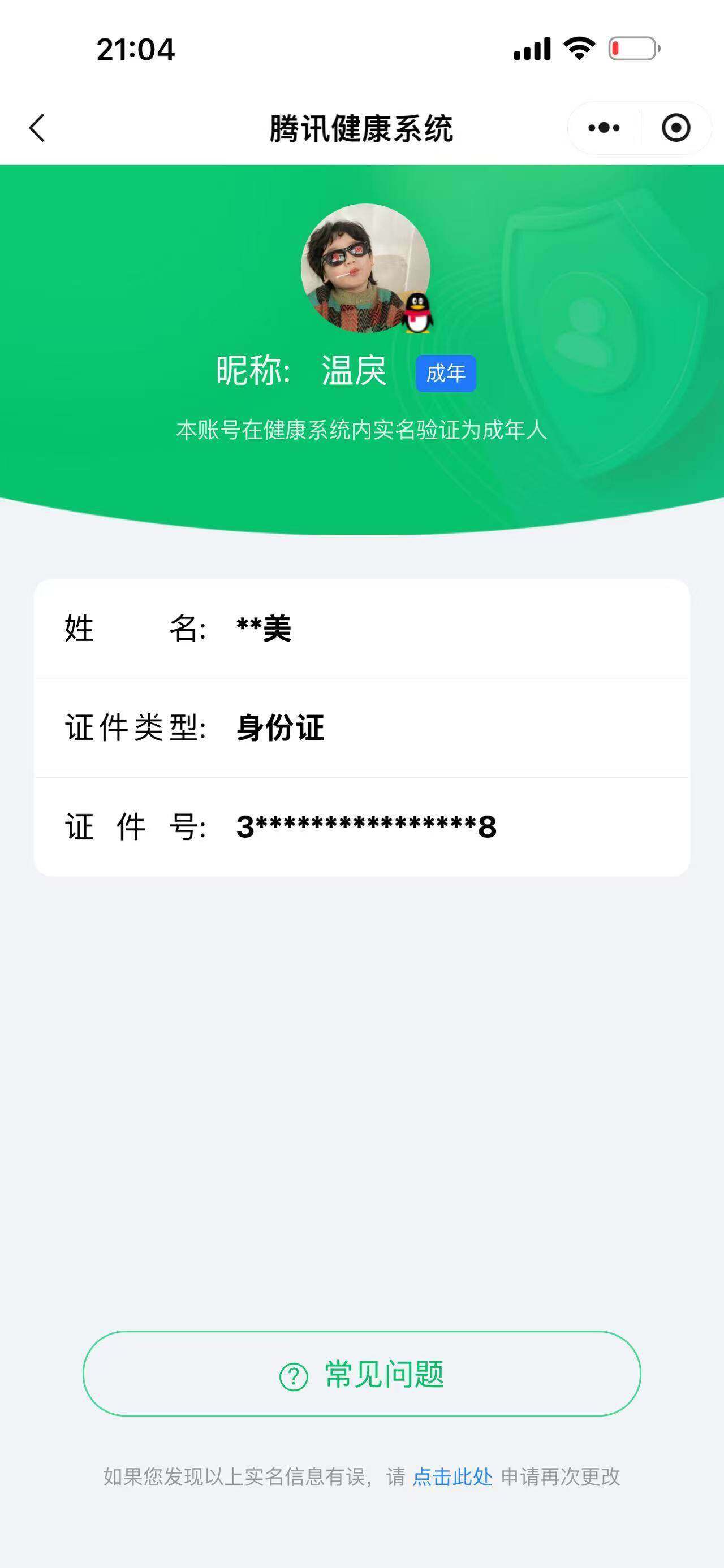Screen dimensions: 724x1568
Task: Close the mini program with the circle icon
Action: [x=675, y=128]
